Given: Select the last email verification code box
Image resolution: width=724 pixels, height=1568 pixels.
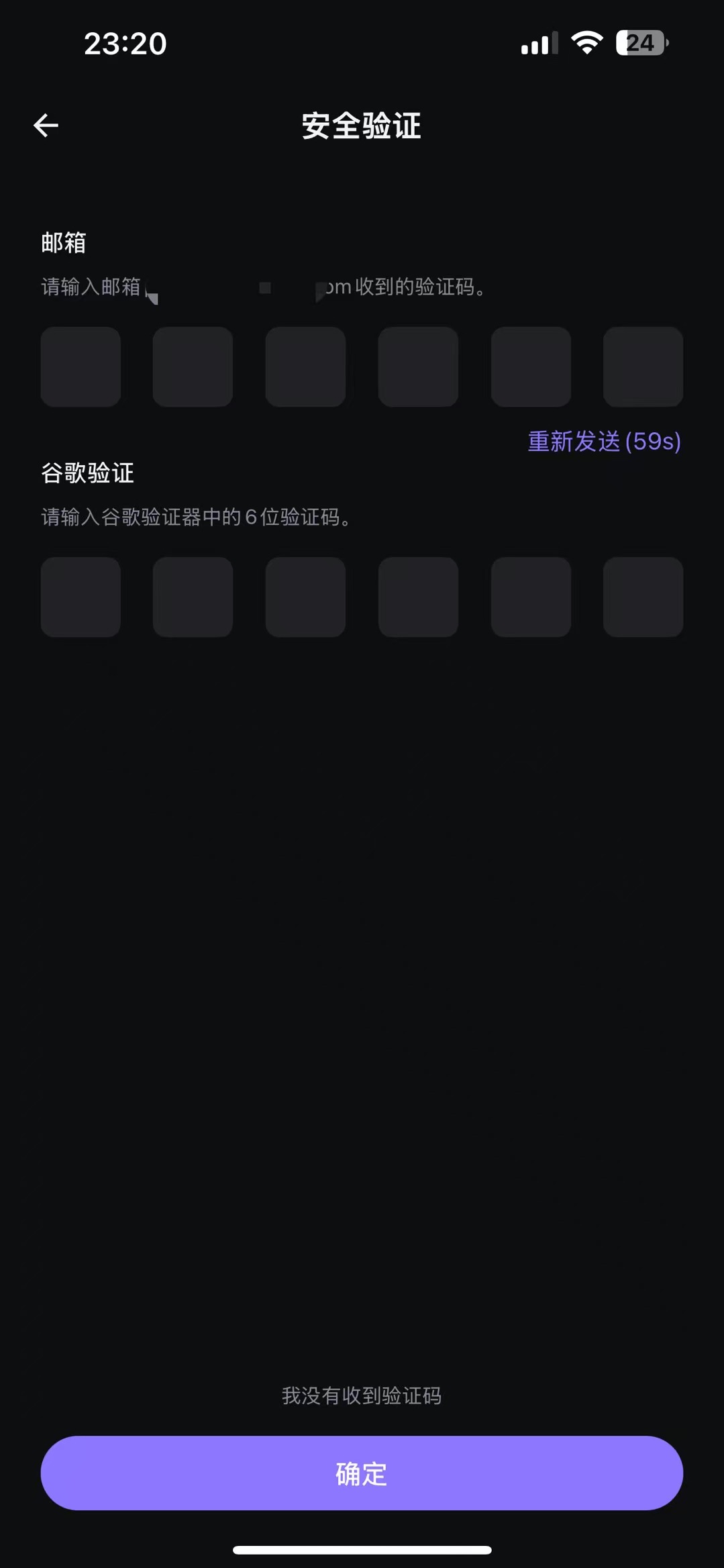Looking at the screenshot, I should [643, 366].
